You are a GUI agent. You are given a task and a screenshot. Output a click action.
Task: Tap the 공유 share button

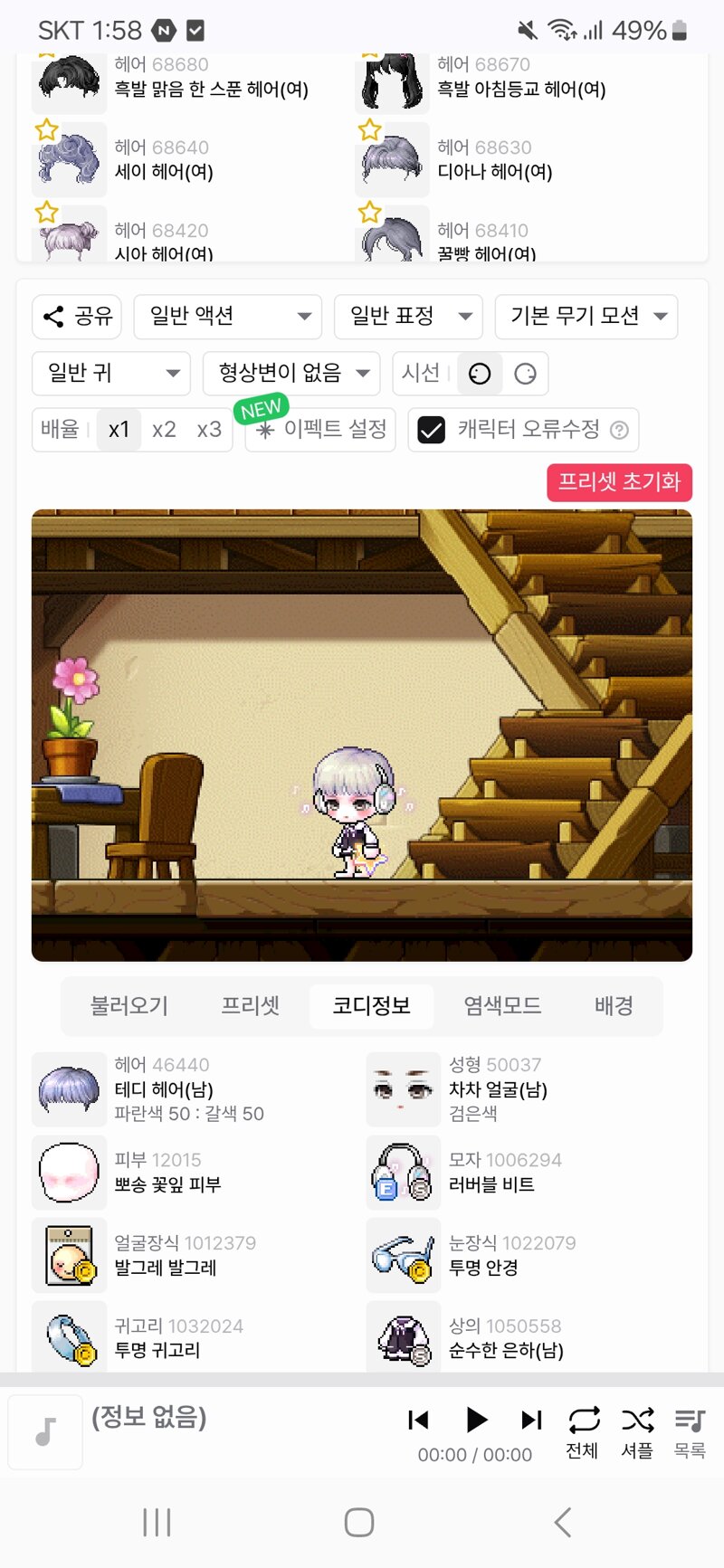pyautogui.click(x=77, y=317)
